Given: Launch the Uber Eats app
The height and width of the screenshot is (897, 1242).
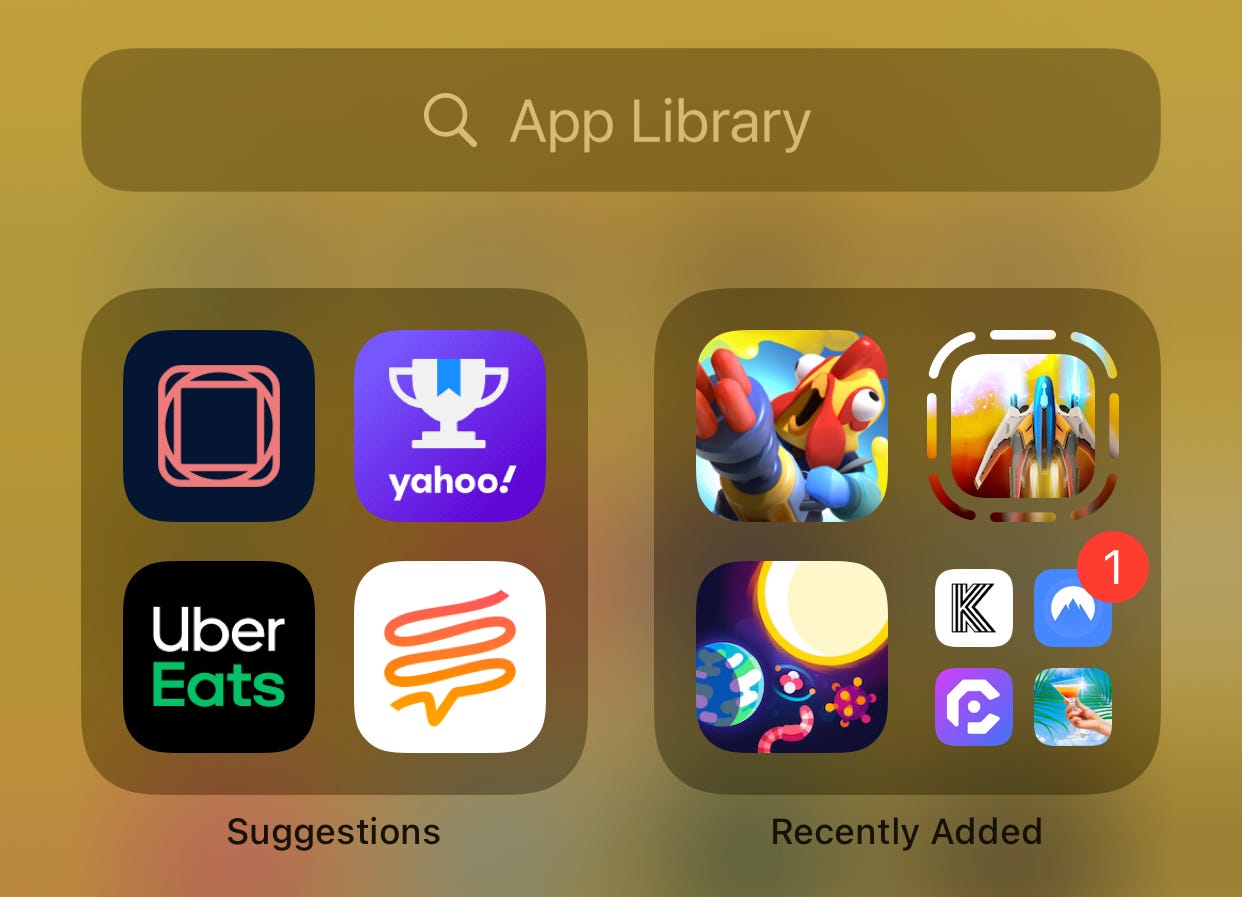Looking at the screenshot, I should click(x=218, y=656).
